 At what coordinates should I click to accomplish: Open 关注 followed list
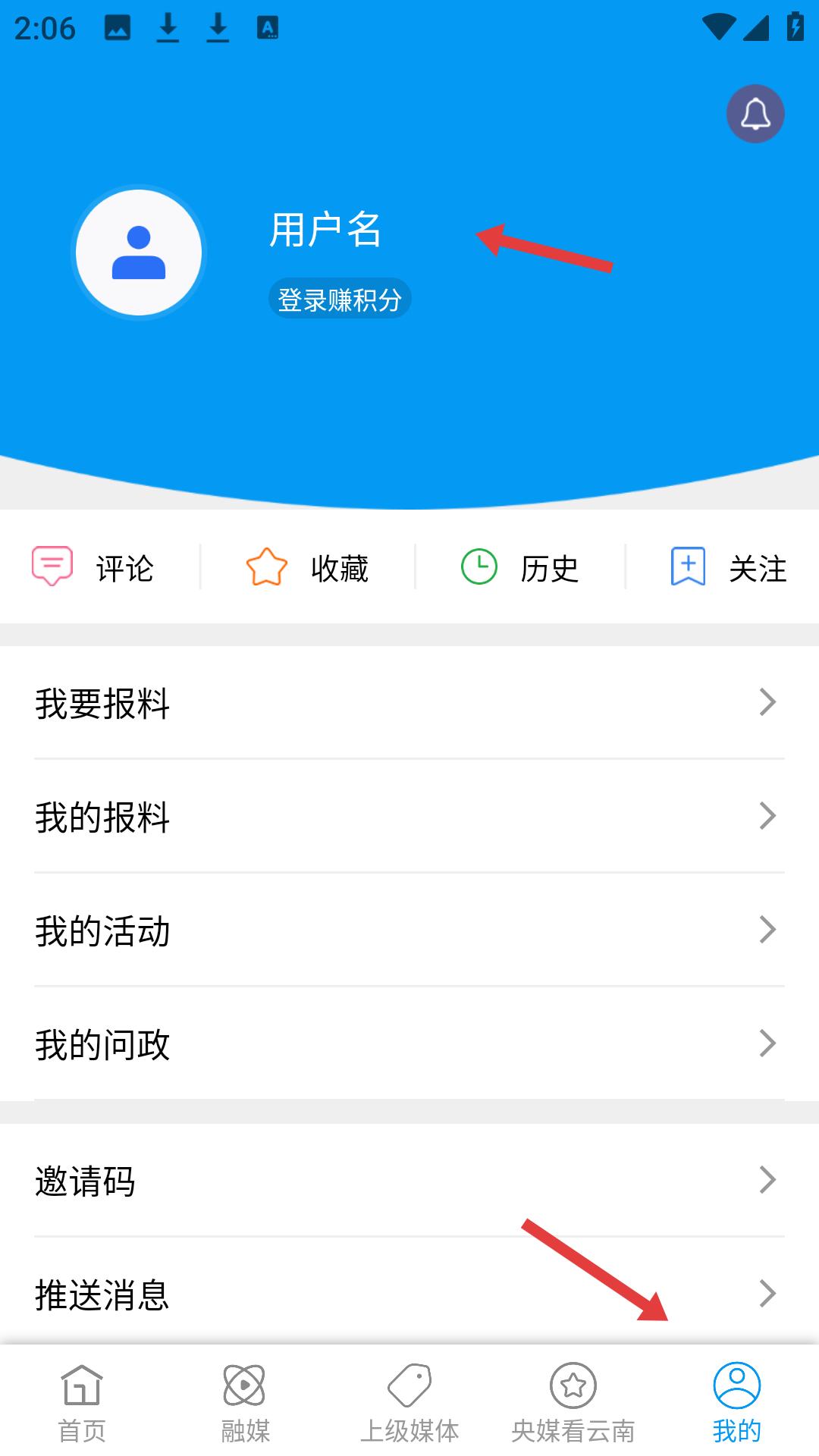point(728,568)
